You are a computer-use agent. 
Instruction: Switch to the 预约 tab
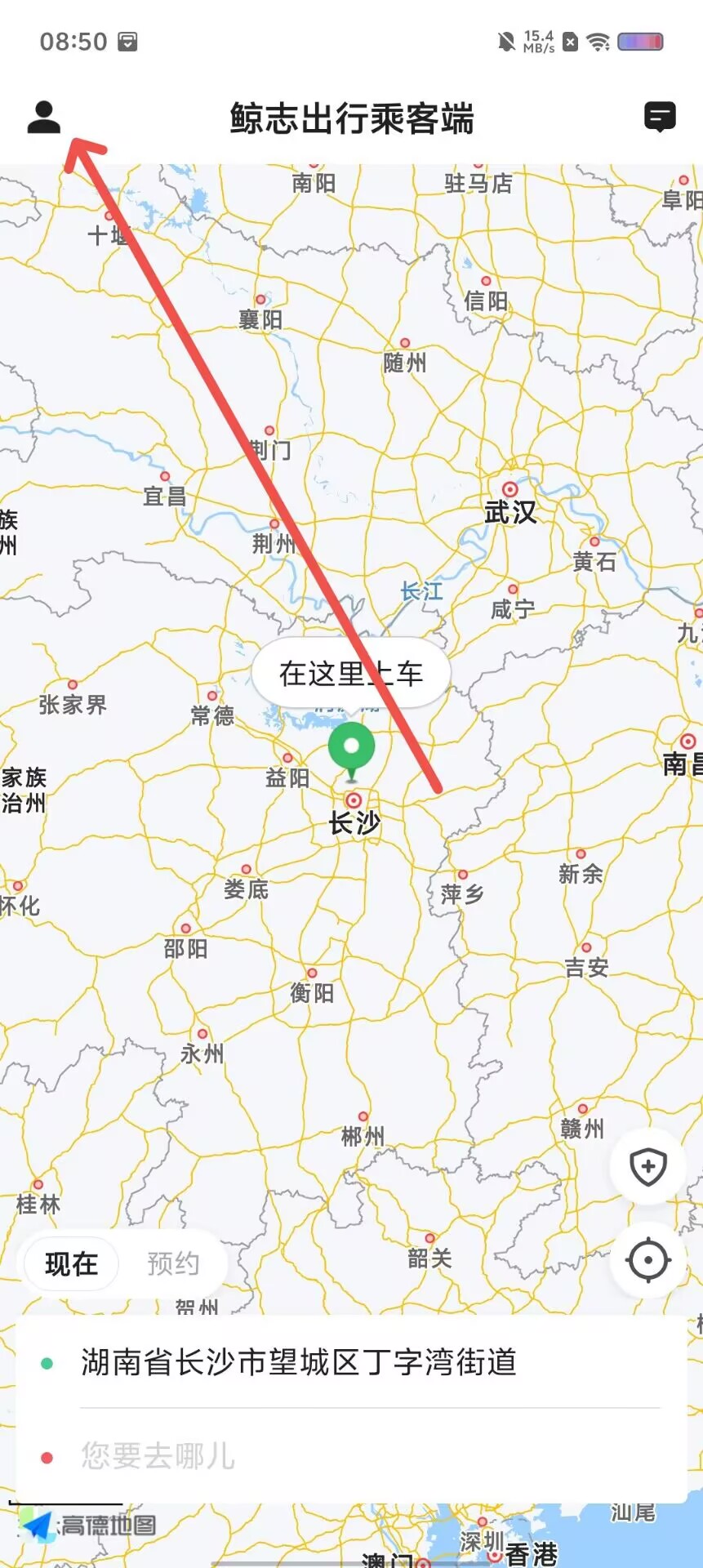pos(173,1264)
